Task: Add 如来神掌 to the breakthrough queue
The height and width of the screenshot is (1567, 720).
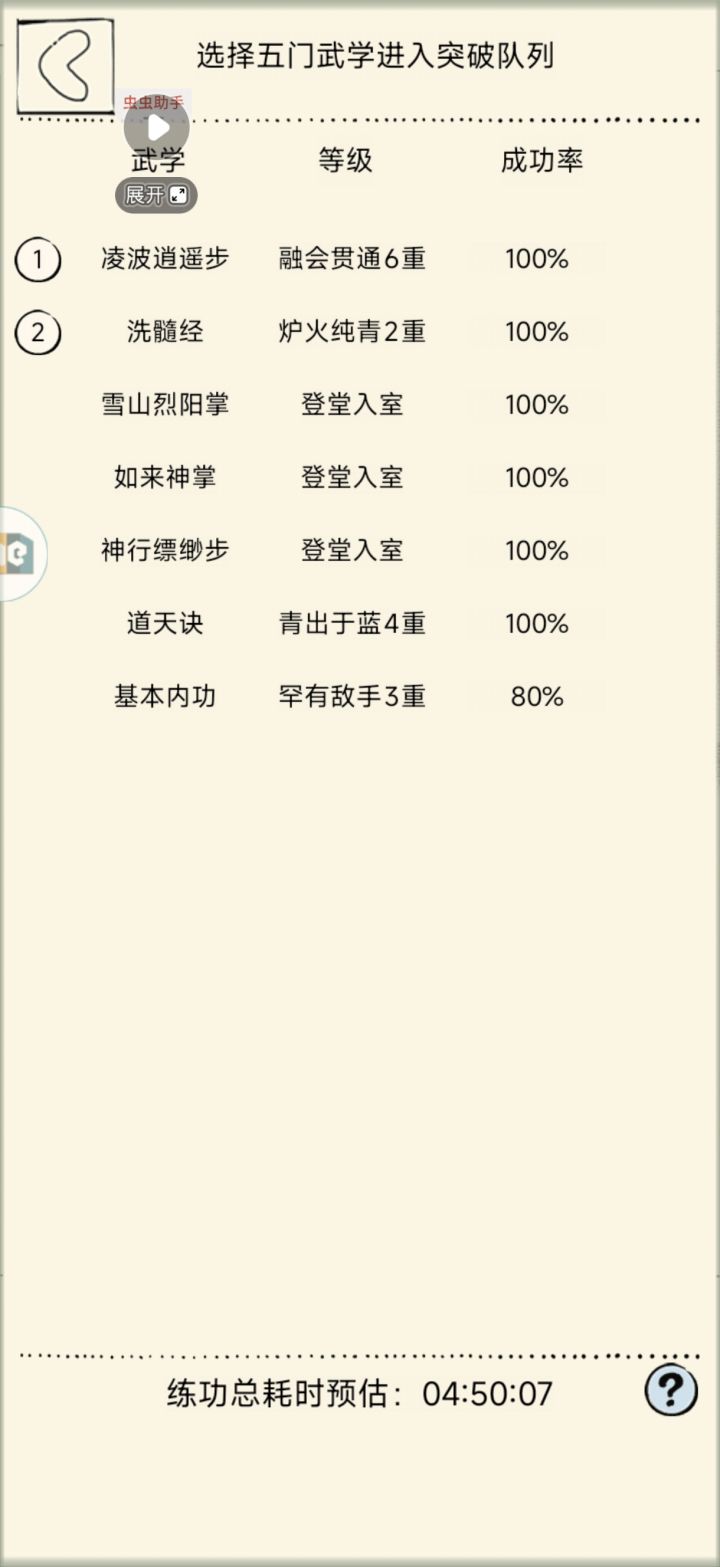Action: (166, 478)
